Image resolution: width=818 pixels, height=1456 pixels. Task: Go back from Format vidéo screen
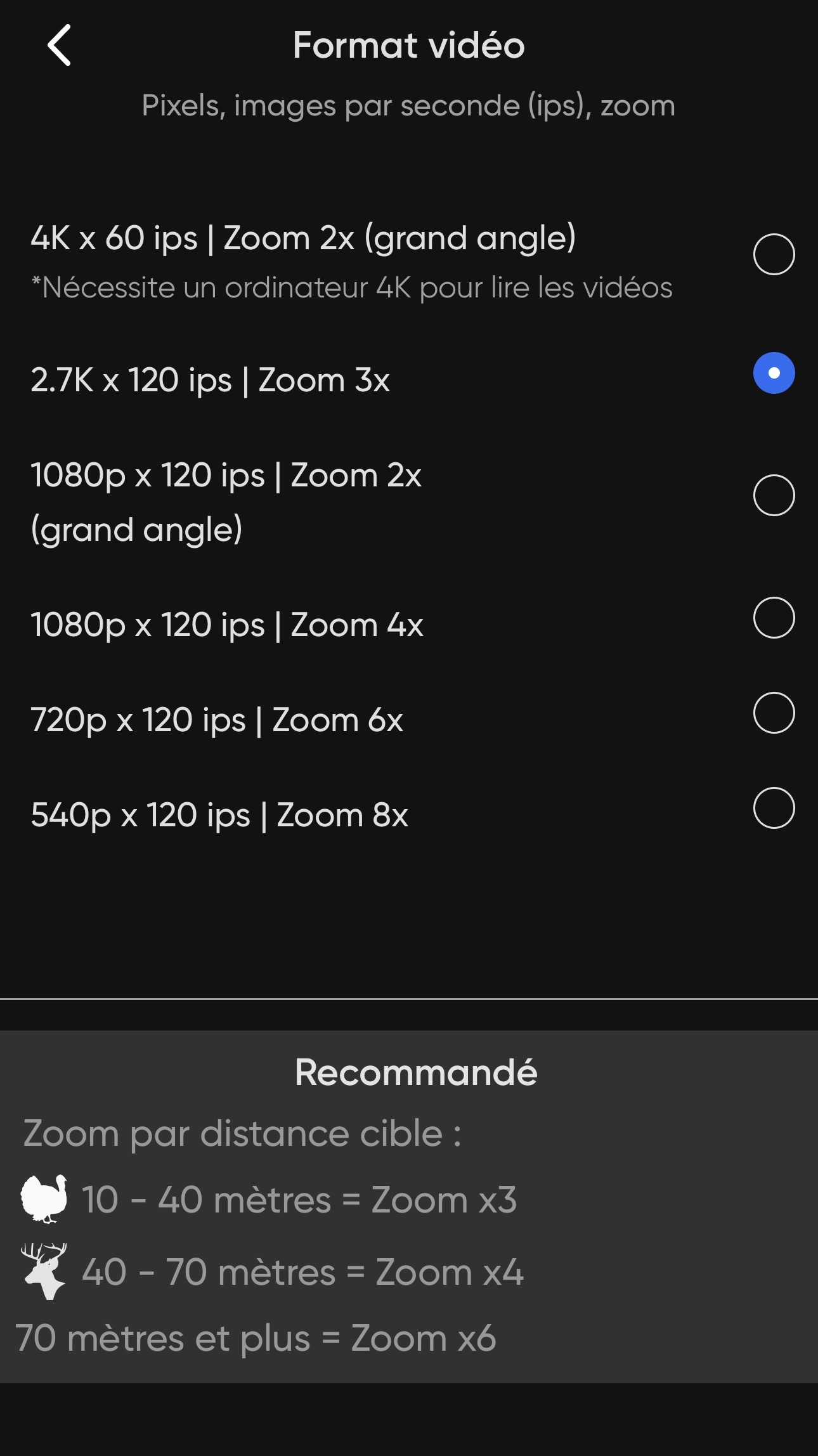tap(59, 46)
